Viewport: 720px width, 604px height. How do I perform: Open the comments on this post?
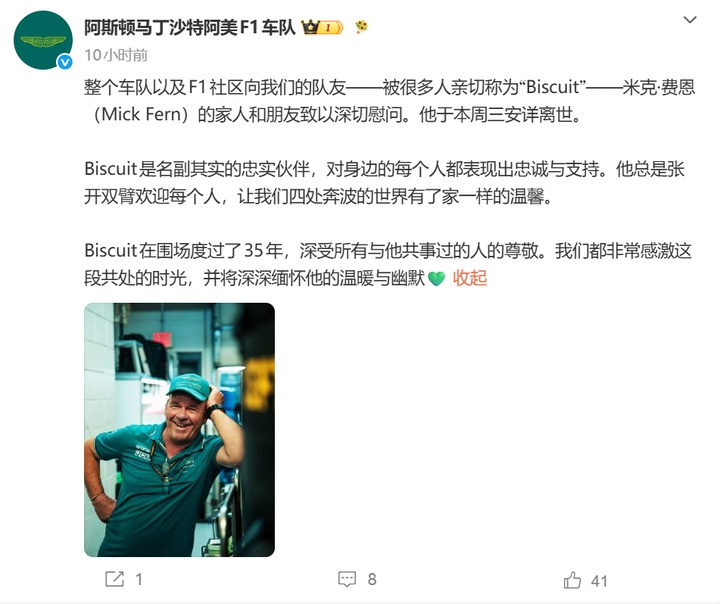coord(357,579)
